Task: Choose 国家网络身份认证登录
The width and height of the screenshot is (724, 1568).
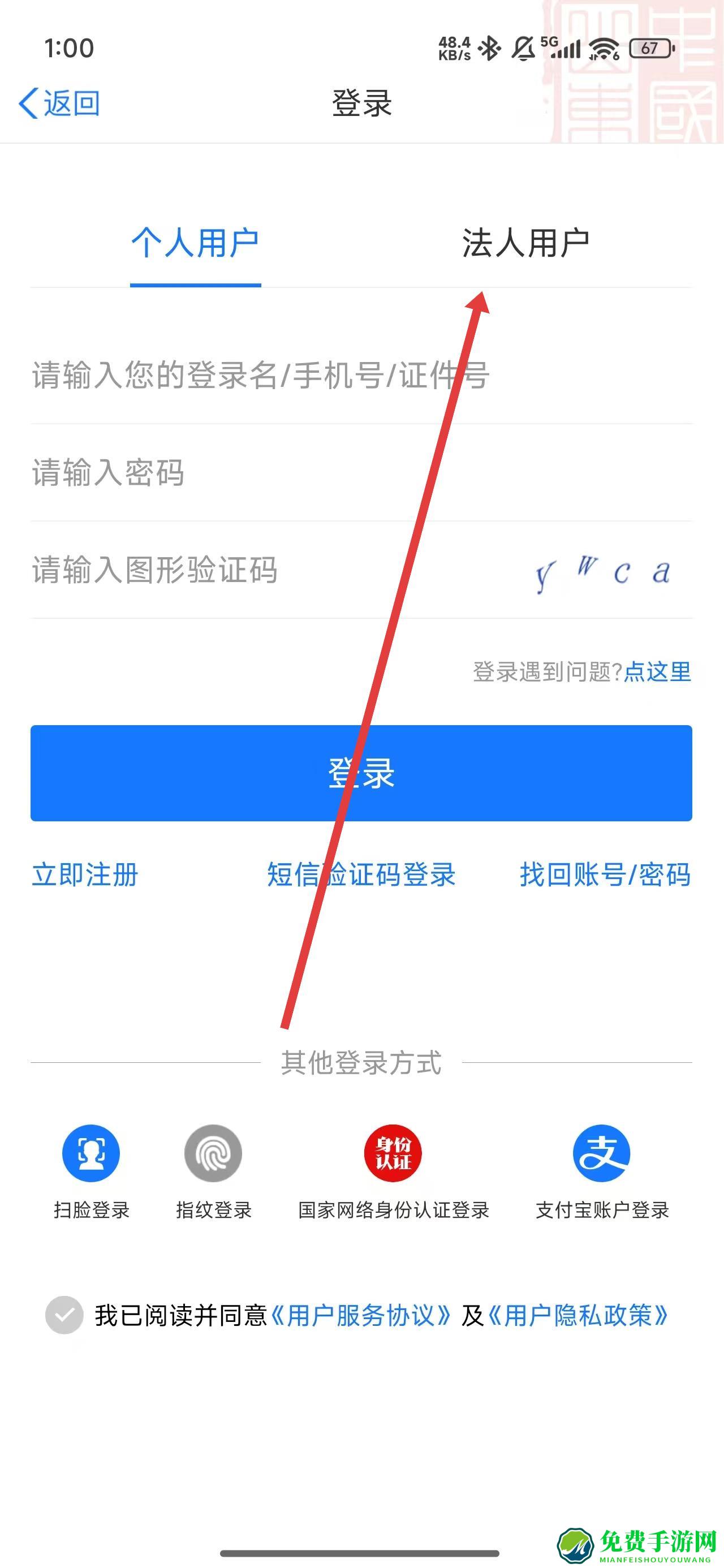Action: [x=393, y=1153]
